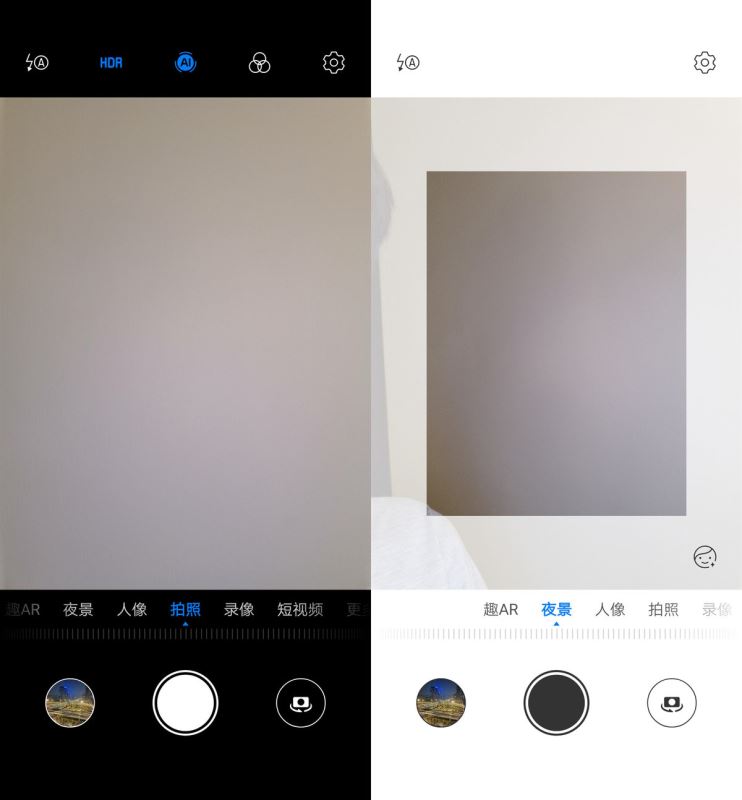Image resolution: width=742 pixels, height=800 pixels.
Task: Select 录像 mode on the dark camera screen
Action: 238,609
